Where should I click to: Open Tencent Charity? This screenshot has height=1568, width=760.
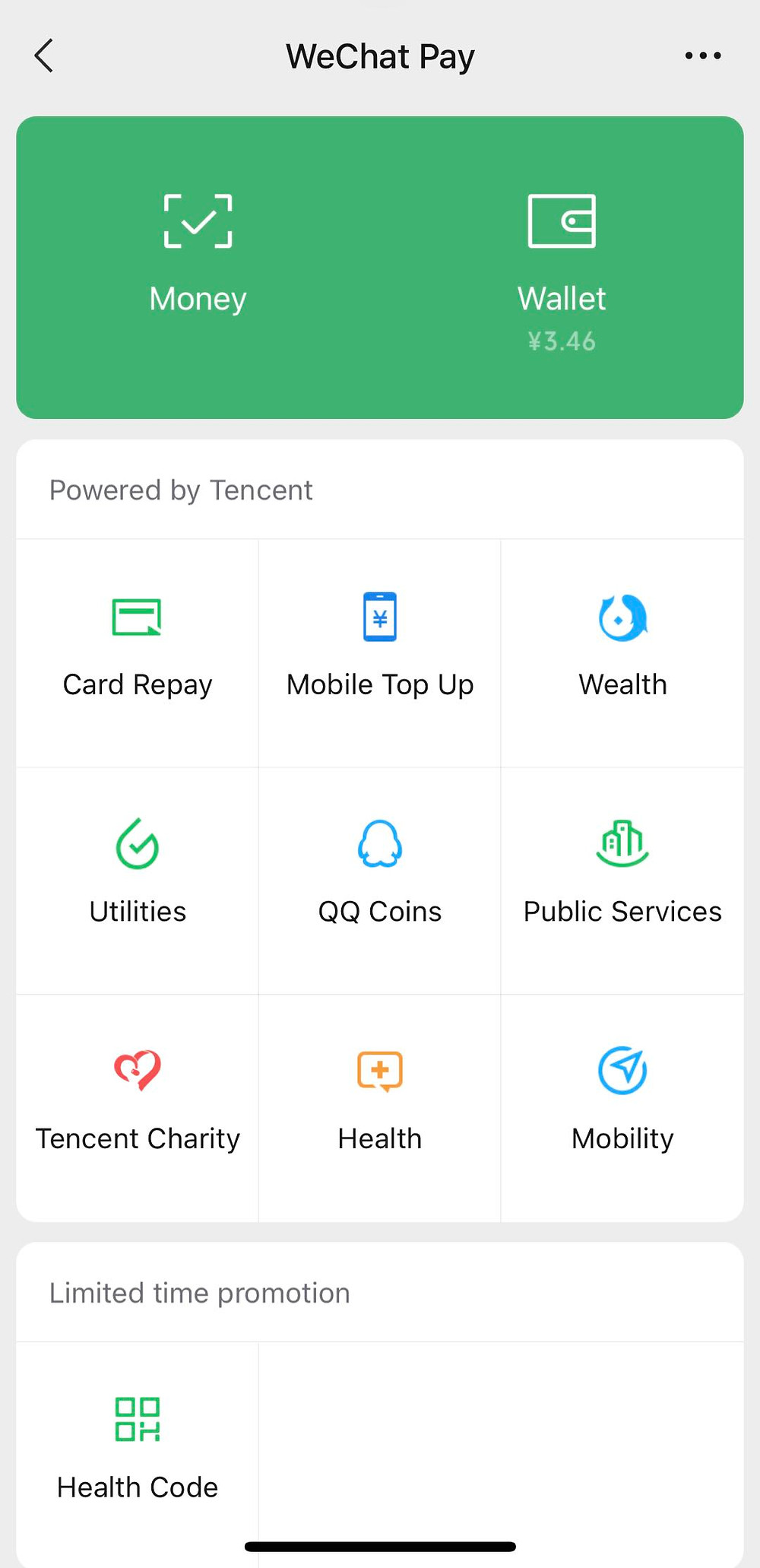tap(138, 1108)
